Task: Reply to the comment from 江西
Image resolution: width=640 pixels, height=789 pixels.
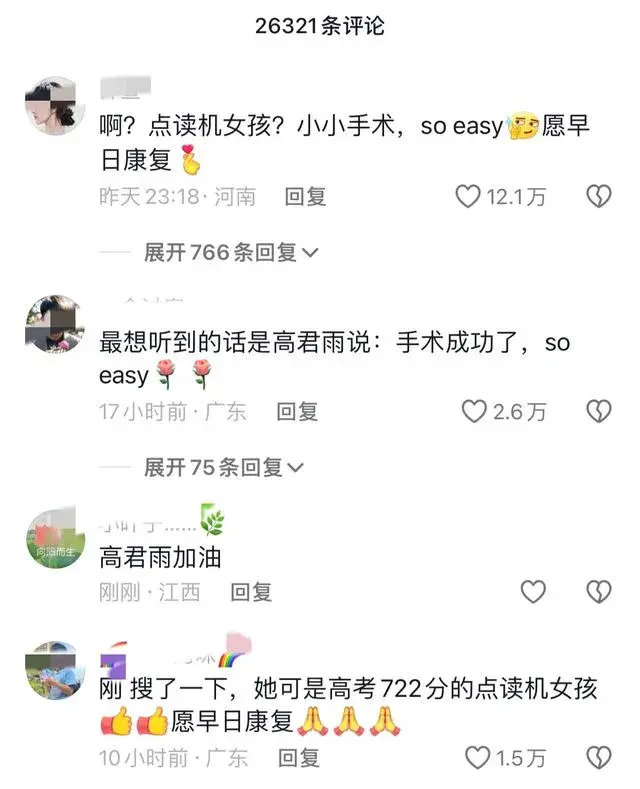Action: click(251, 591)
